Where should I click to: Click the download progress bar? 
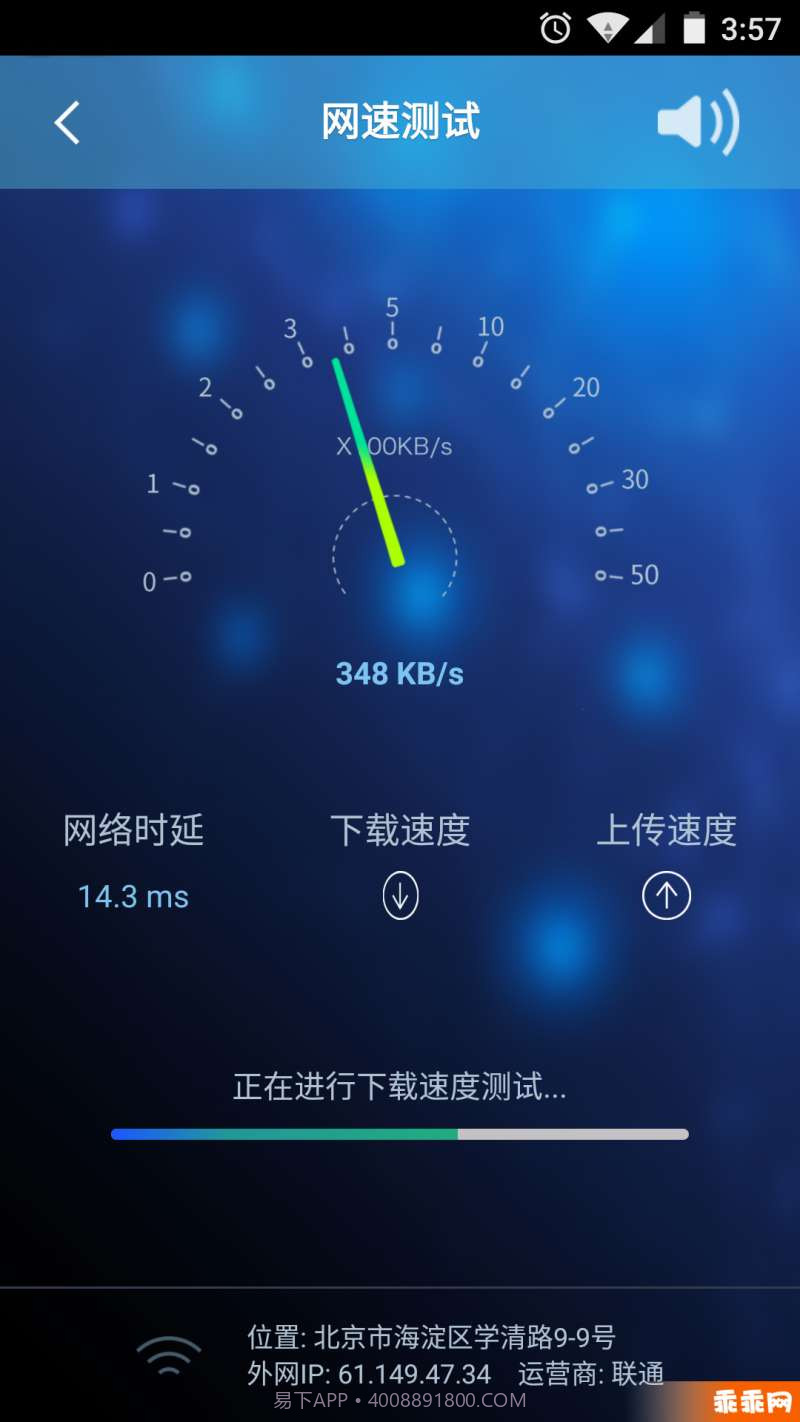tap(399, 1134)
